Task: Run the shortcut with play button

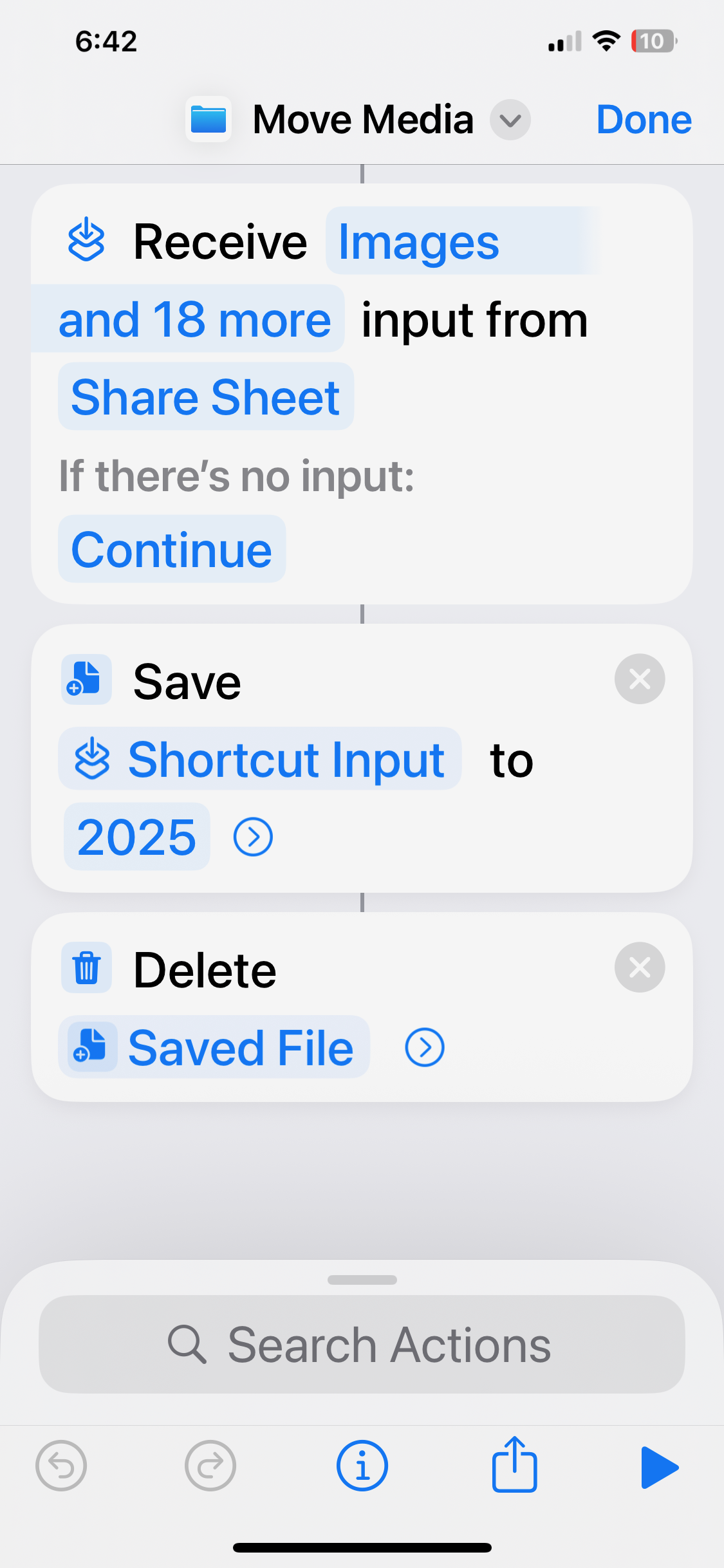Action: point(659,1468)
